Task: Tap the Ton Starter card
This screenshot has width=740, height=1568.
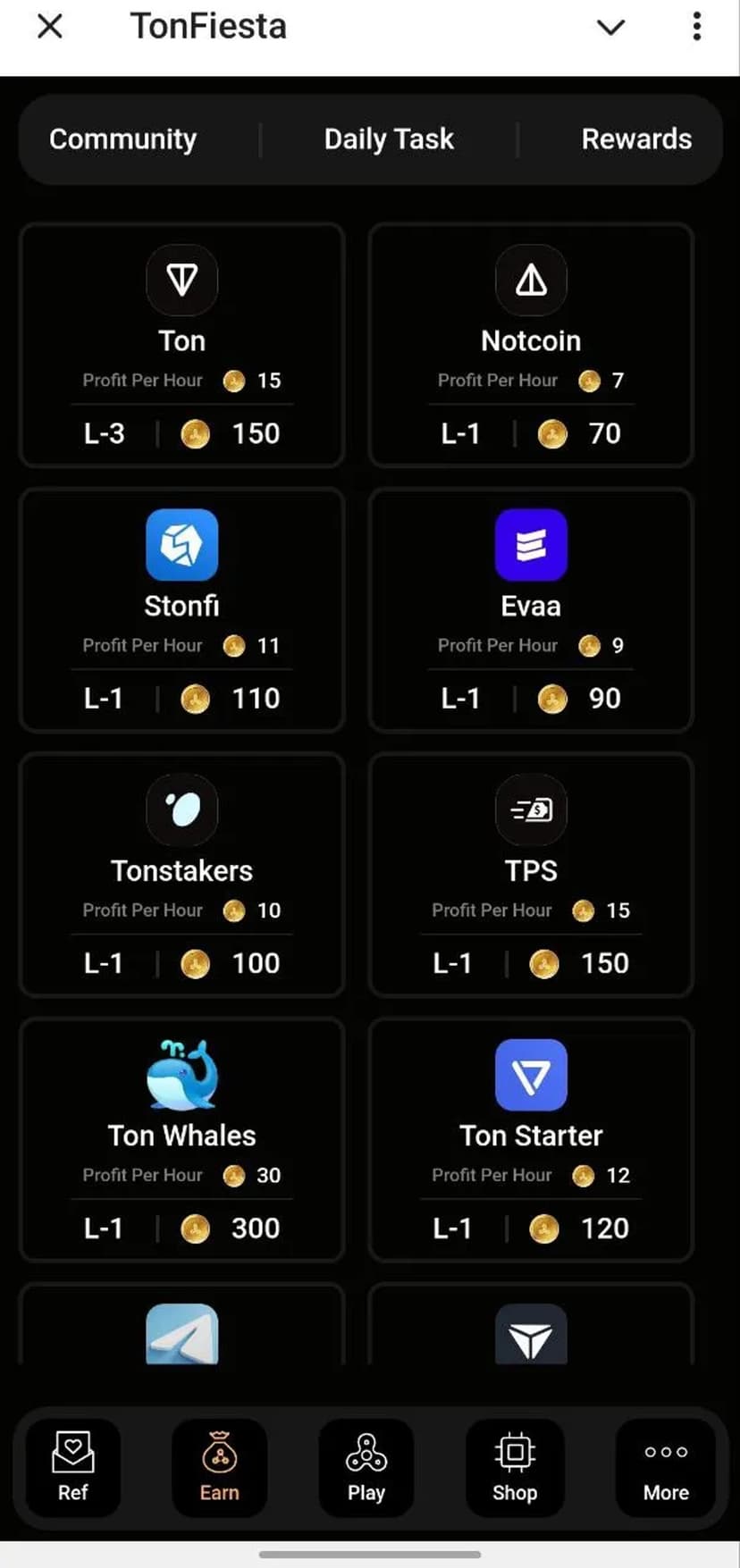Action: click(x=531, y=1140)
